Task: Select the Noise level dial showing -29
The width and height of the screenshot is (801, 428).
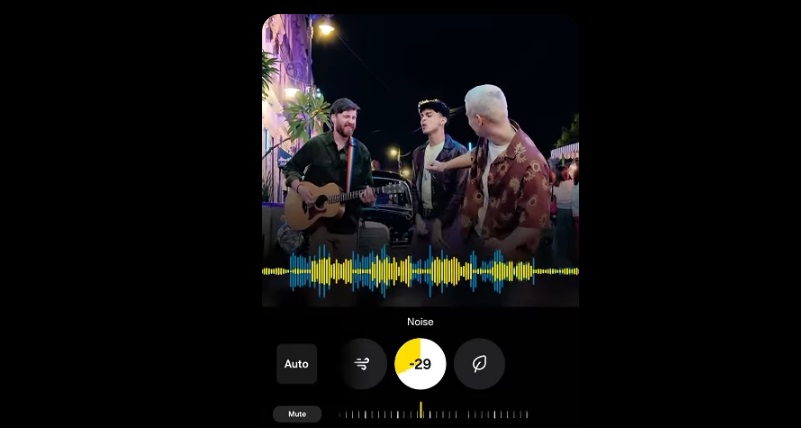Action: 420,364
